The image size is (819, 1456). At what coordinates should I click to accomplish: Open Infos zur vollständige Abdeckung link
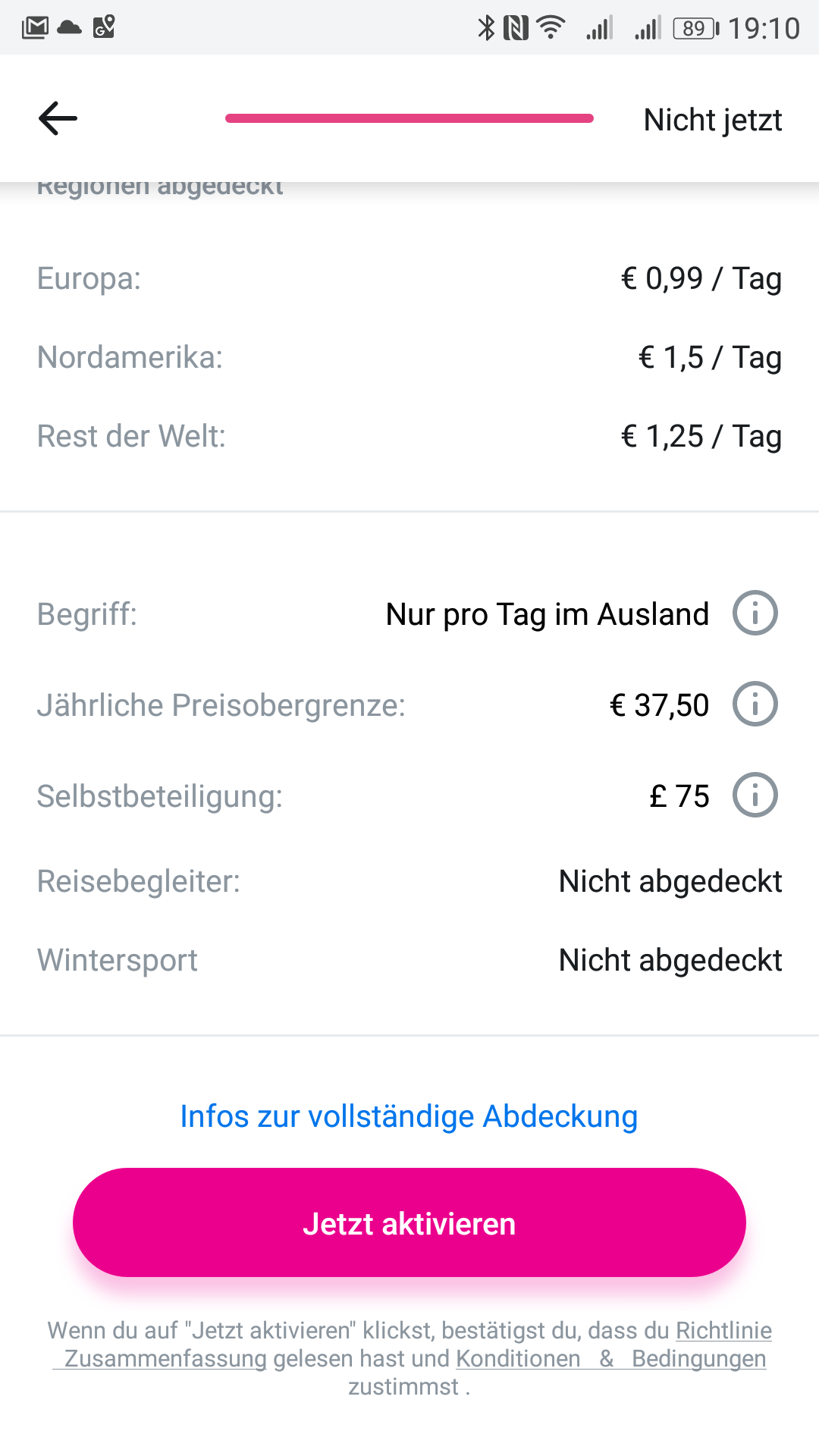[x=409, y=1116]
